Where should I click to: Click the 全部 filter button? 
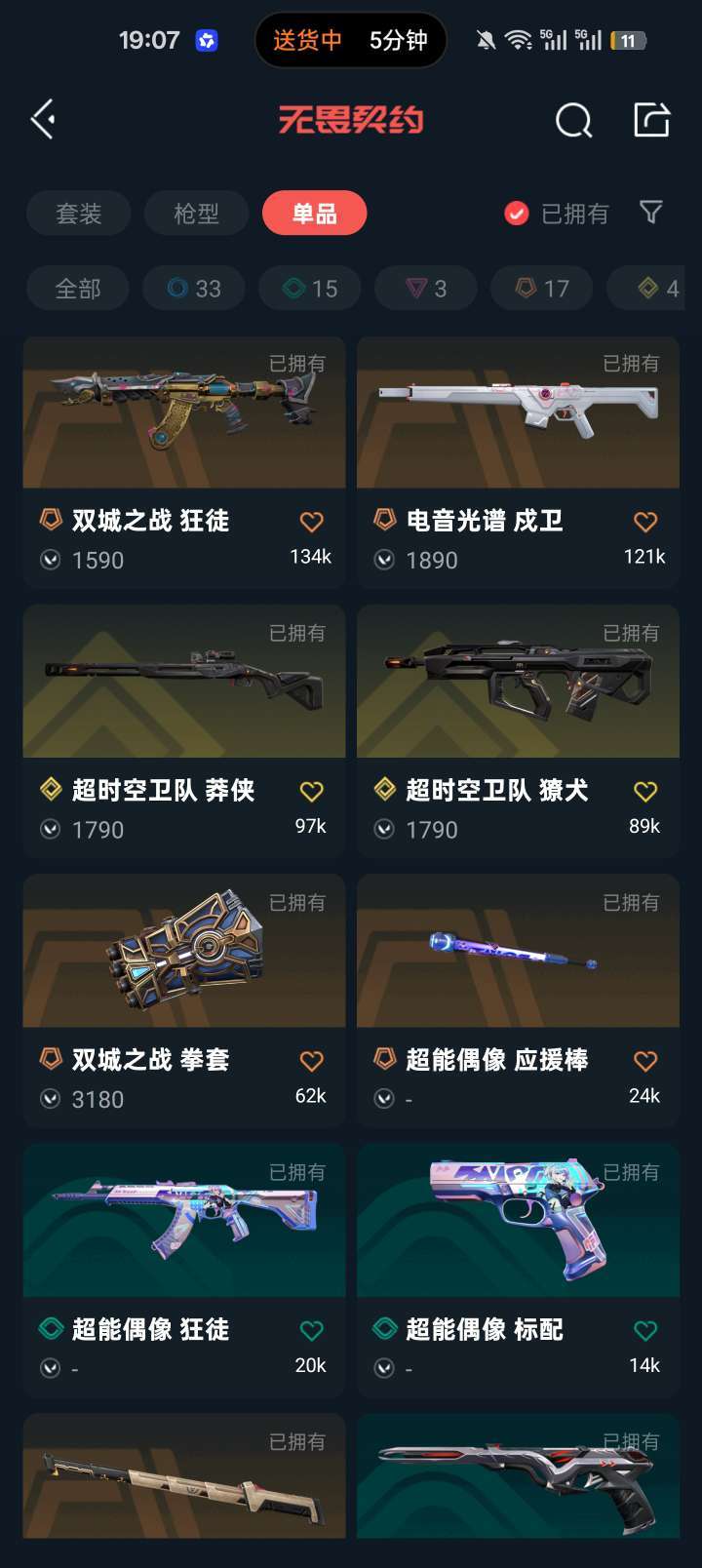77,288
